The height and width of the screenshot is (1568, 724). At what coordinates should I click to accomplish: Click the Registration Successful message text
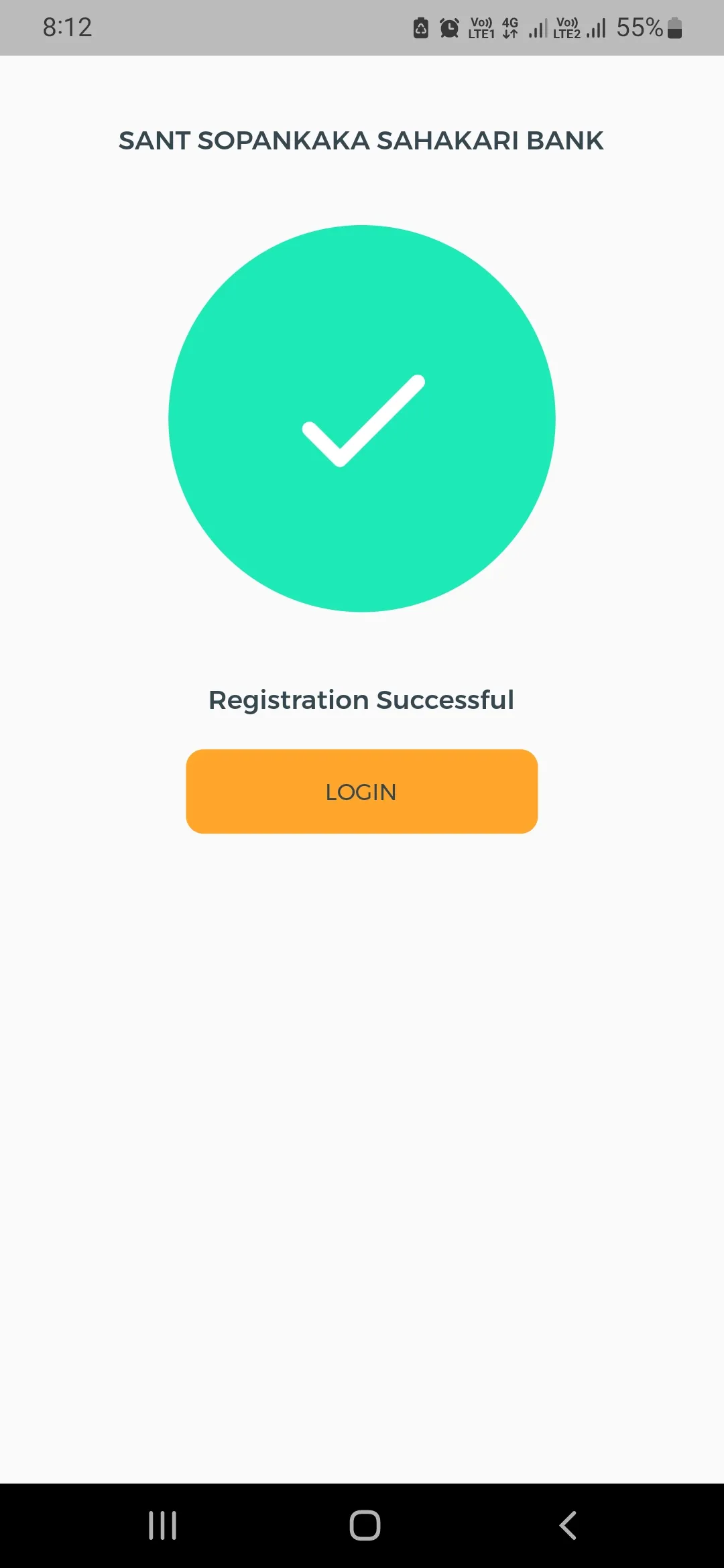tap(361, 700)
